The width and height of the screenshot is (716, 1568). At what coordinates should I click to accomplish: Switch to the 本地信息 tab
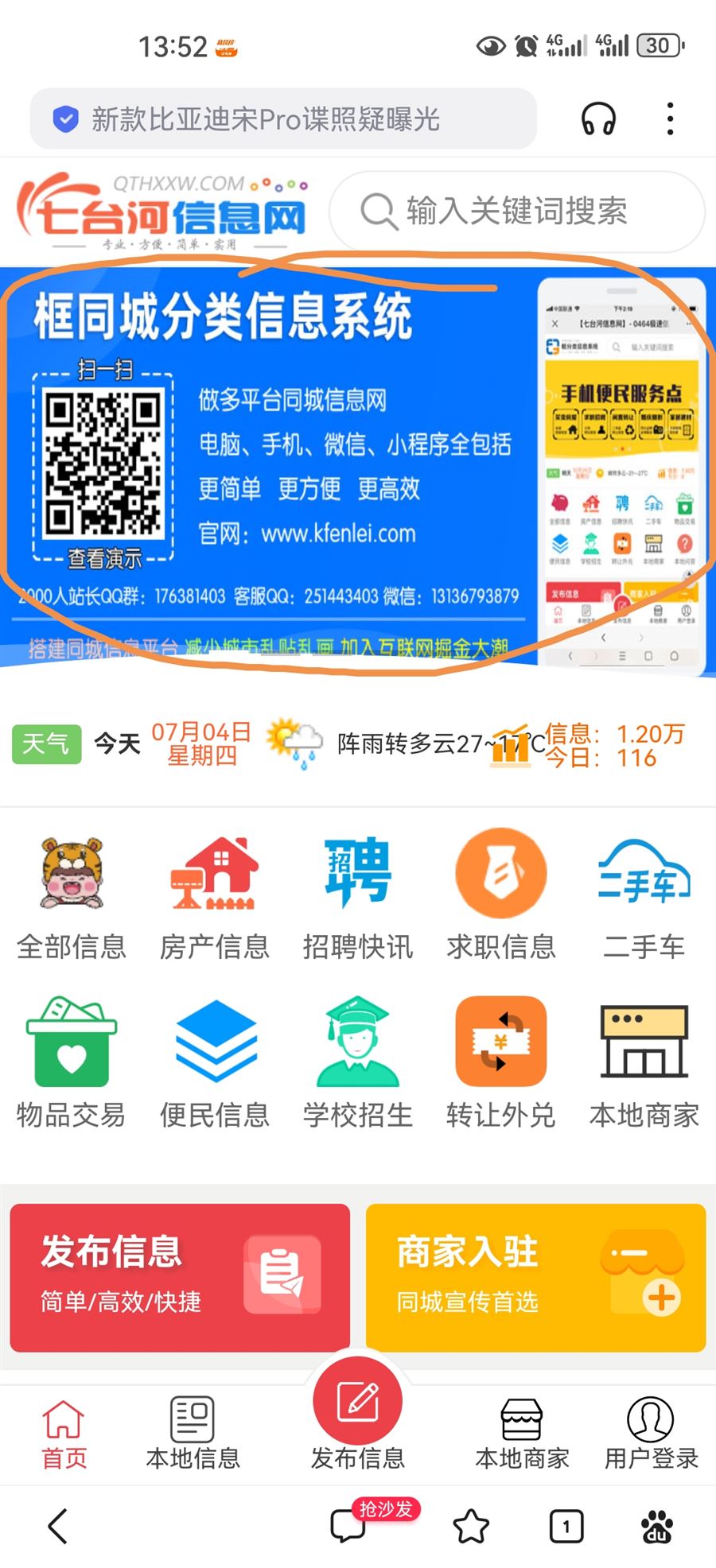193,1433
